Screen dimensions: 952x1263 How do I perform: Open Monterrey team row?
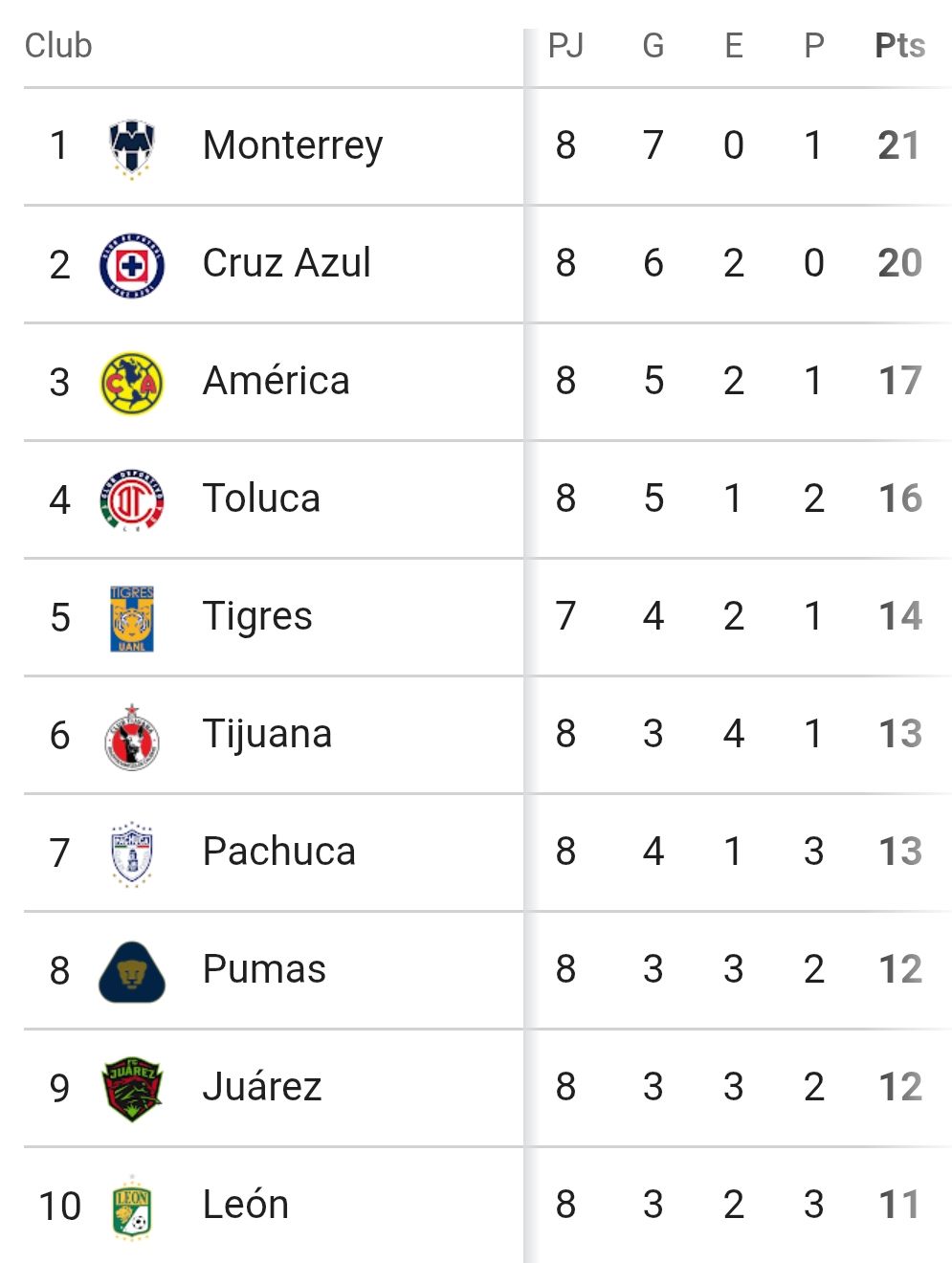tap(293, 145)
